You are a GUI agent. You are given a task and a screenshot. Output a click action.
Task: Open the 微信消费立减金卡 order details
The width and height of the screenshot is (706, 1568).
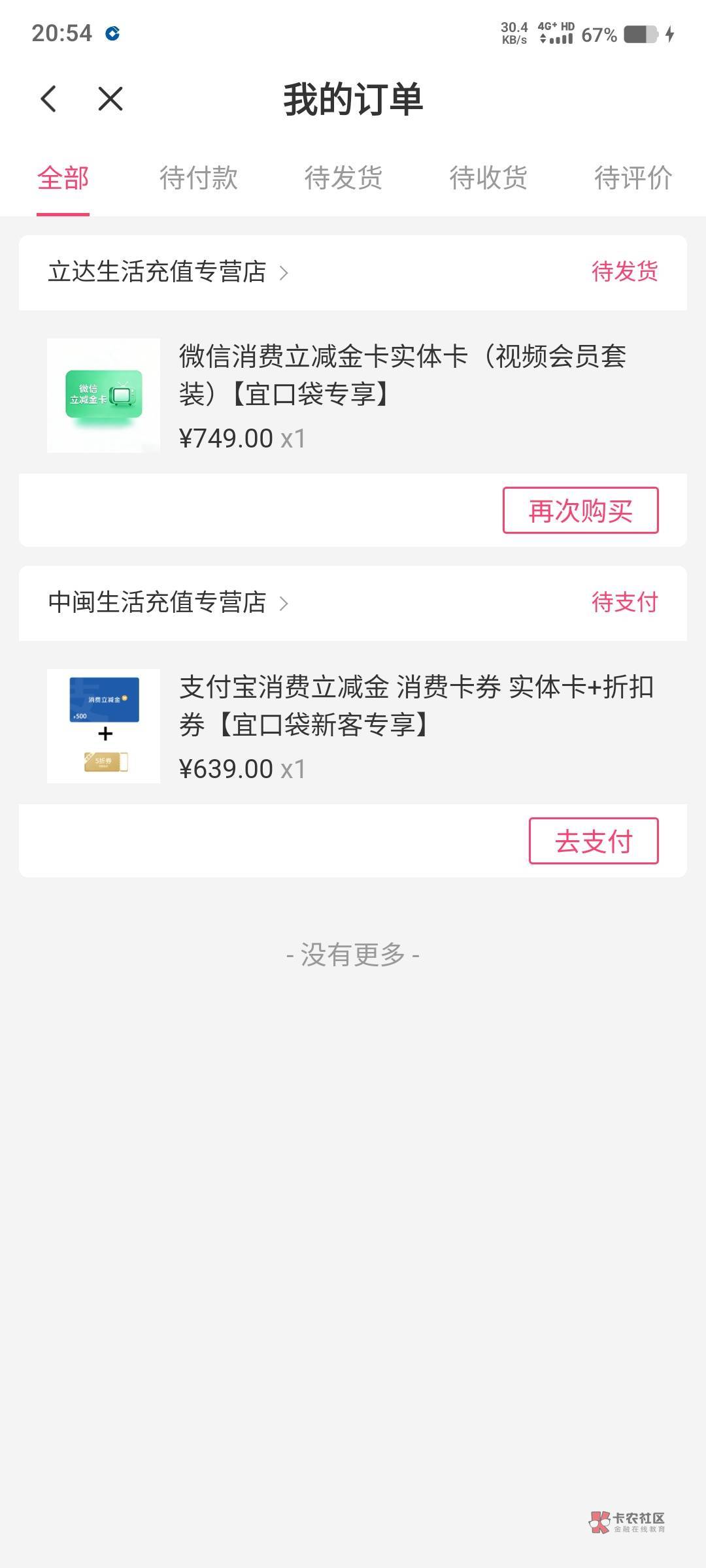coord(353,395)
